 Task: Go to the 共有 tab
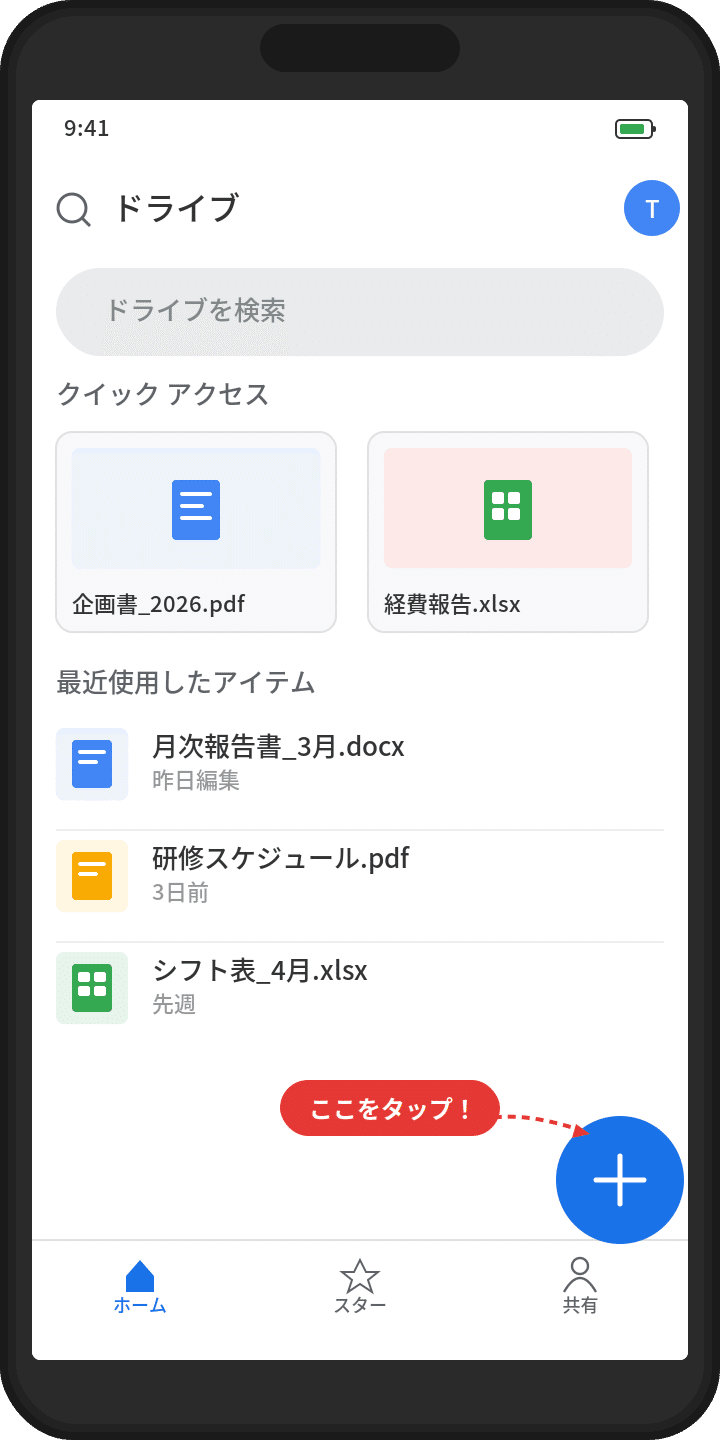click(580, 1288)
